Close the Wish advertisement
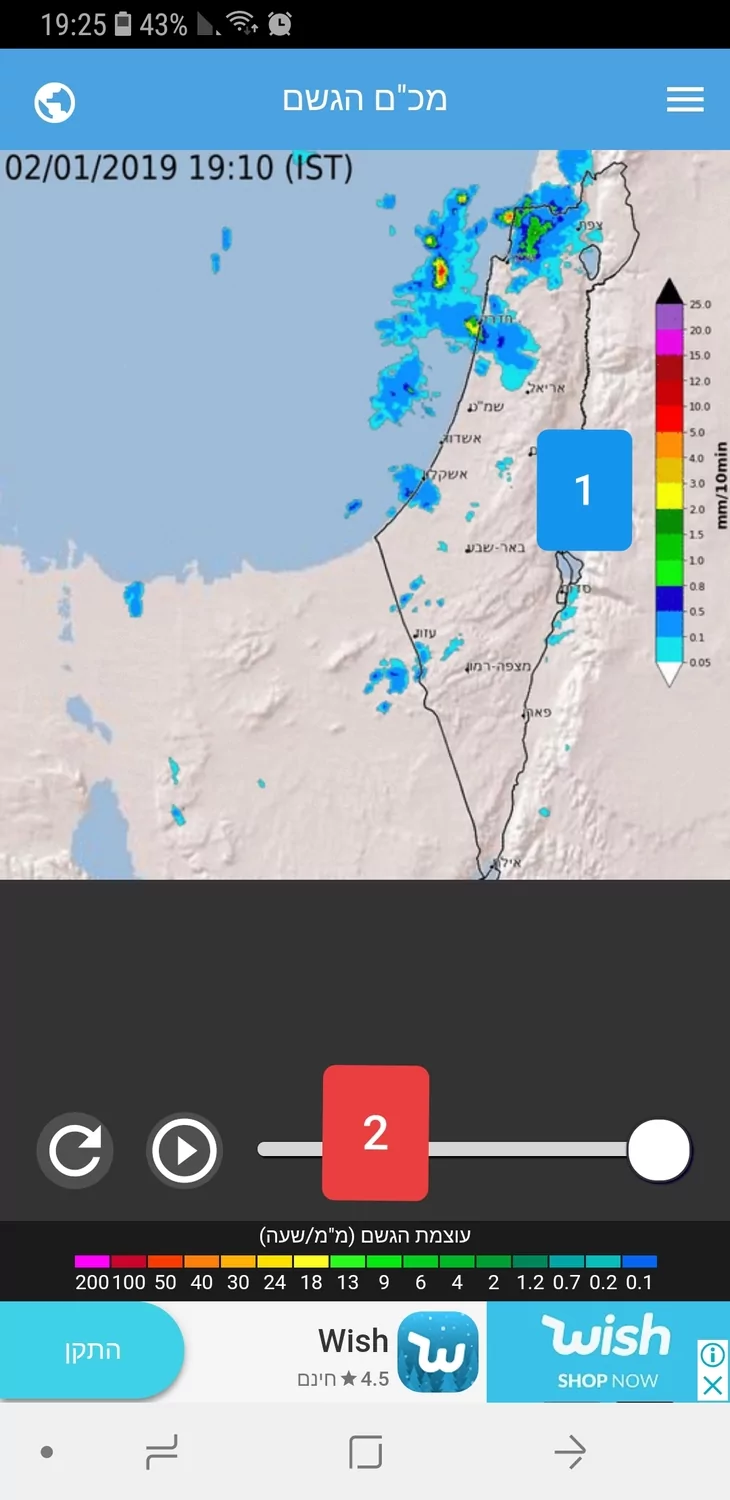 [x=712, y=1385]
